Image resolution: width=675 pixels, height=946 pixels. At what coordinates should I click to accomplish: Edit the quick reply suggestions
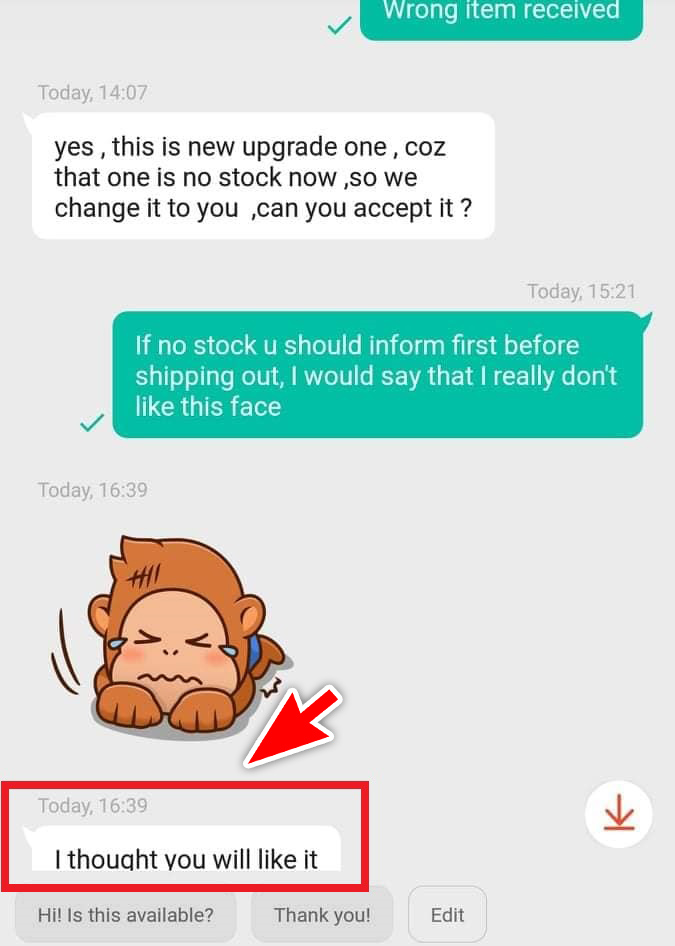click(447, 914)
